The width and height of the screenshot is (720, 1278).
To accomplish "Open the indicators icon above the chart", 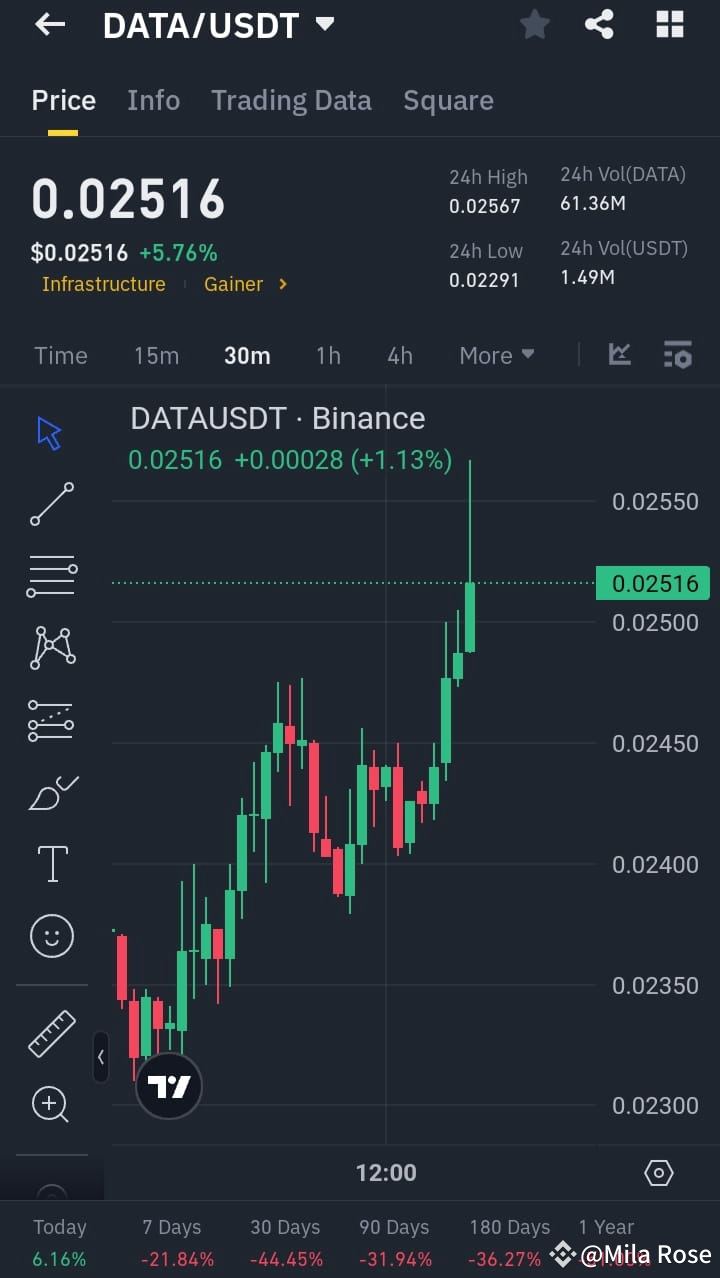I will 619,354.
